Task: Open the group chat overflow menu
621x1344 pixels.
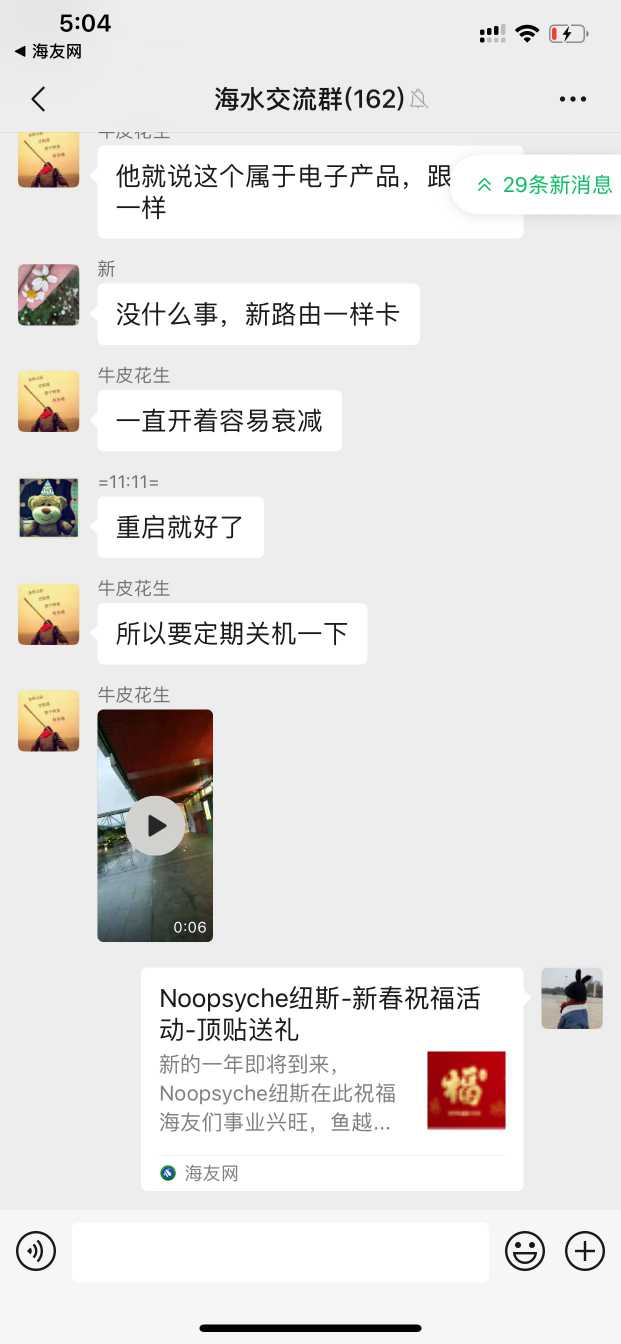Action: click(x=573, y=99)
